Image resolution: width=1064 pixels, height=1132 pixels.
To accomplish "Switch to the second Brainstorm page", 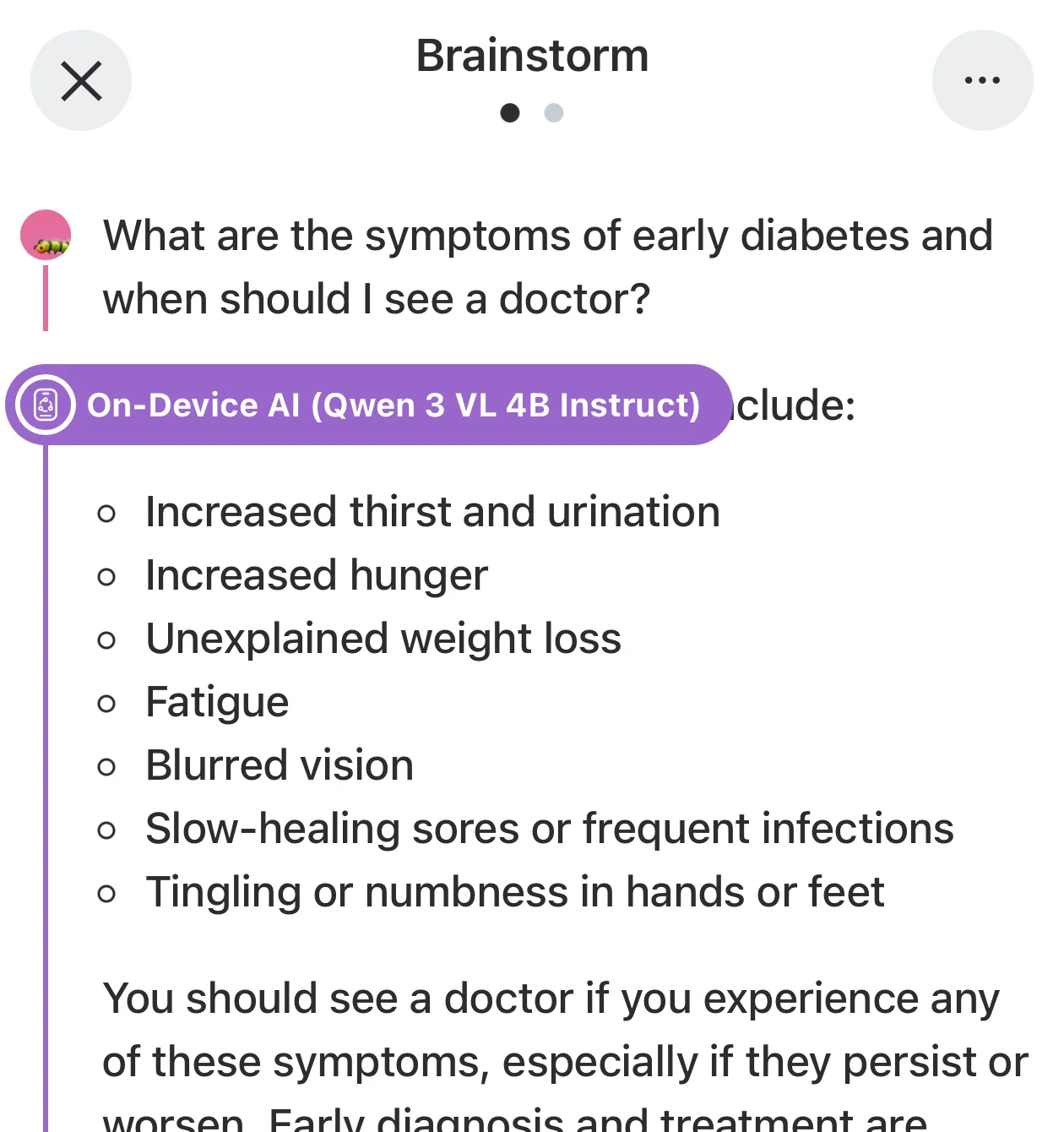I will 553,112.
